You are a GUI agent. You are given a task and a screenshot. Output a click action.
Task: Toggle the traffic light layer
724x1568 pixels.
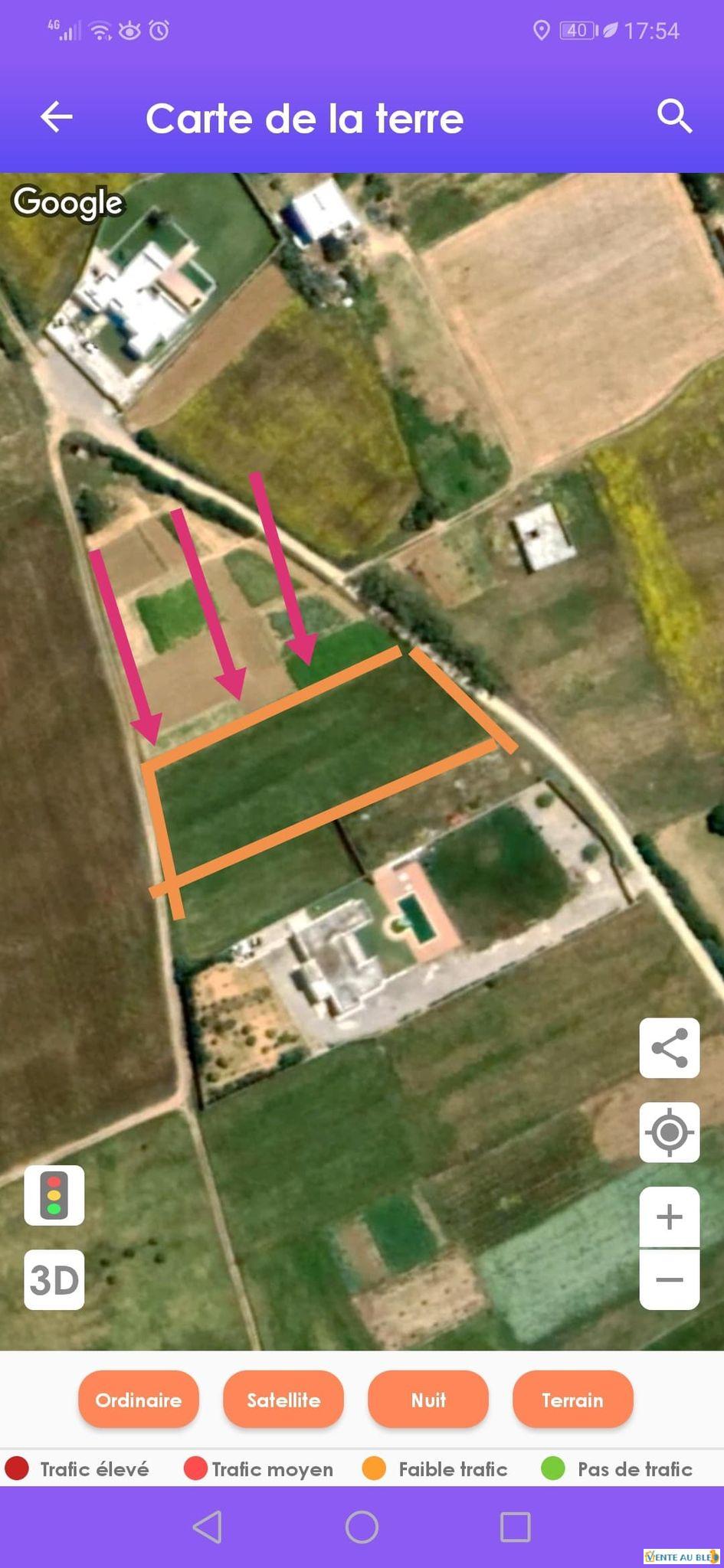tap(54, 1195)
